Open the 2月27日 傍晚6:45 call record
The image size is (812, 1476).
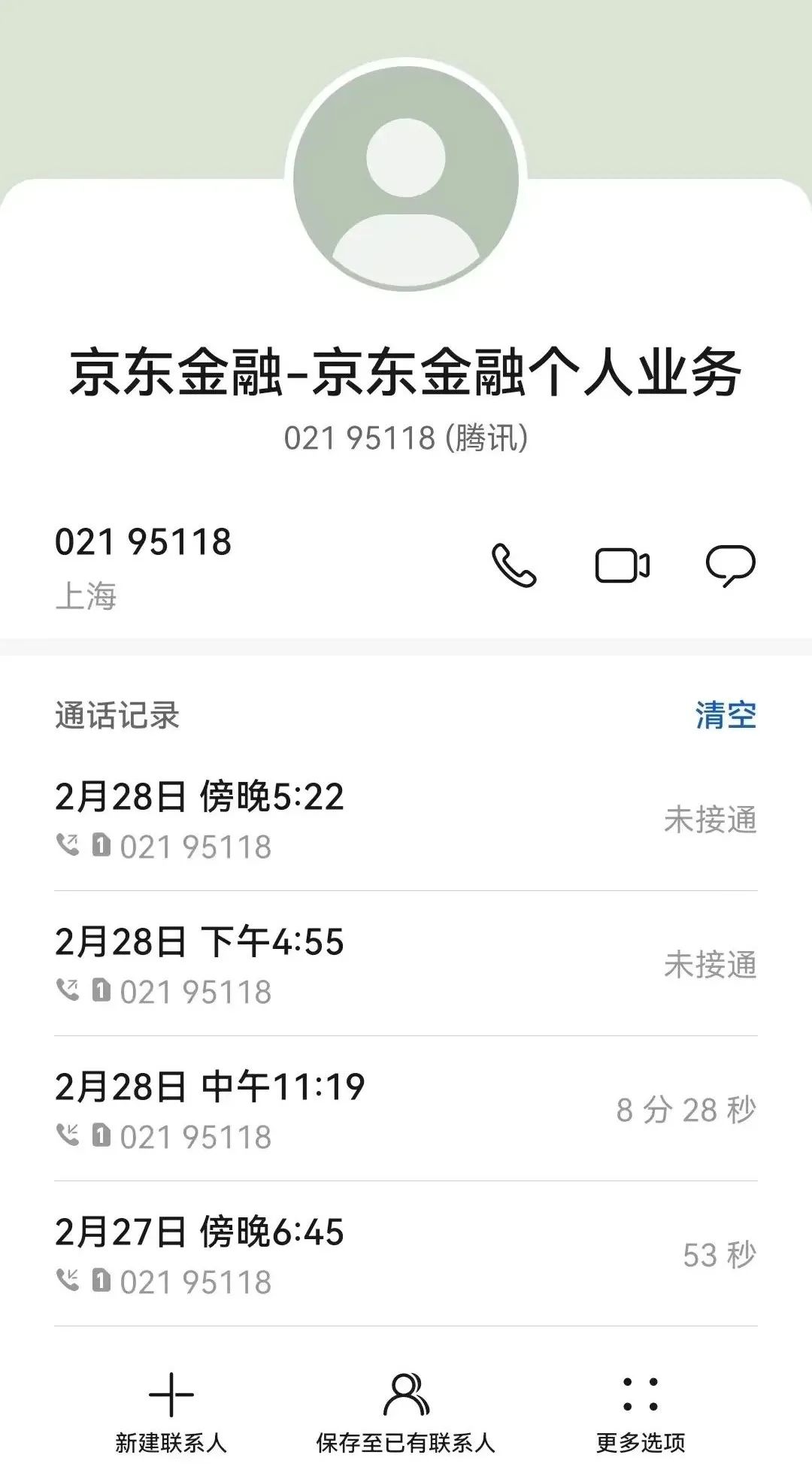406,1255
